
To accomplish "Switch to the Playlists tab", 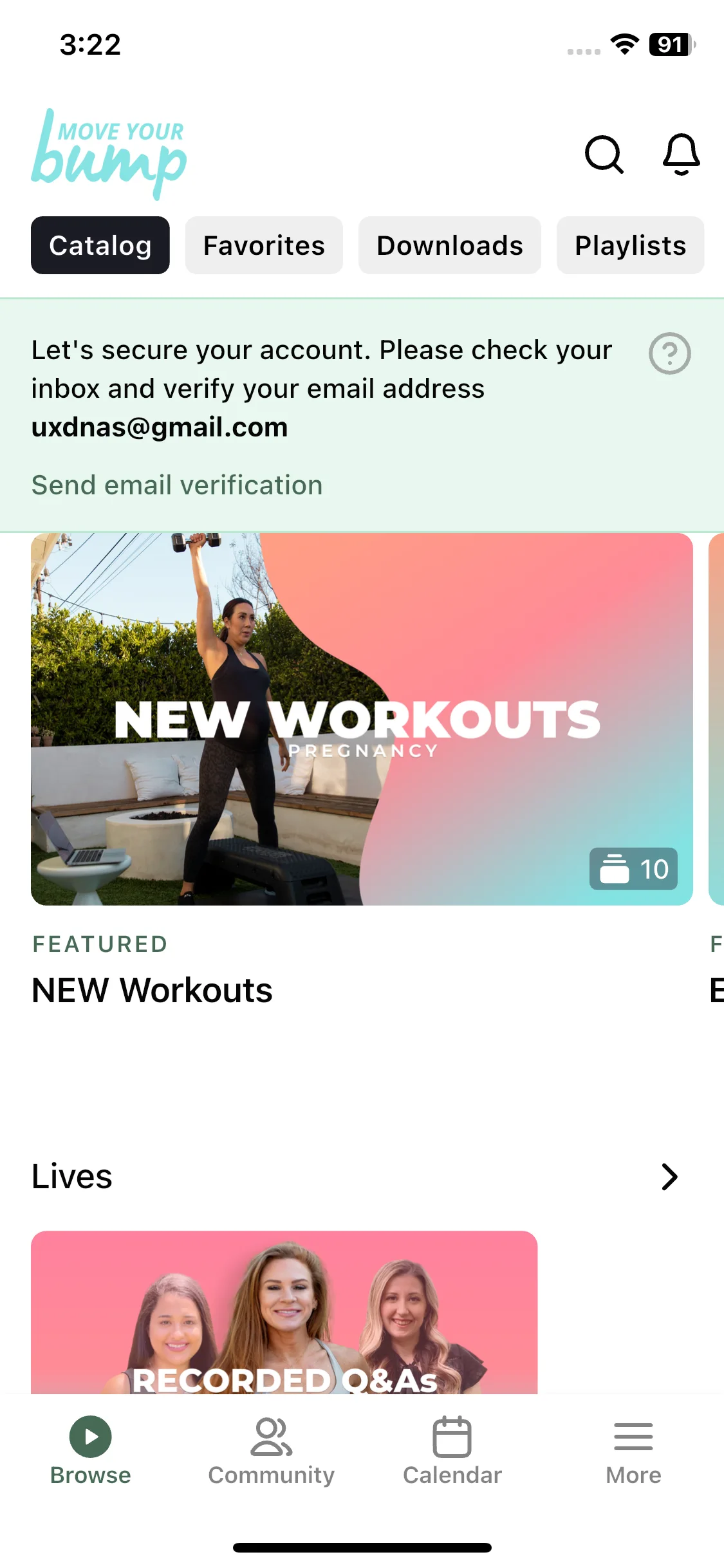I will click(x=630, y=245).
